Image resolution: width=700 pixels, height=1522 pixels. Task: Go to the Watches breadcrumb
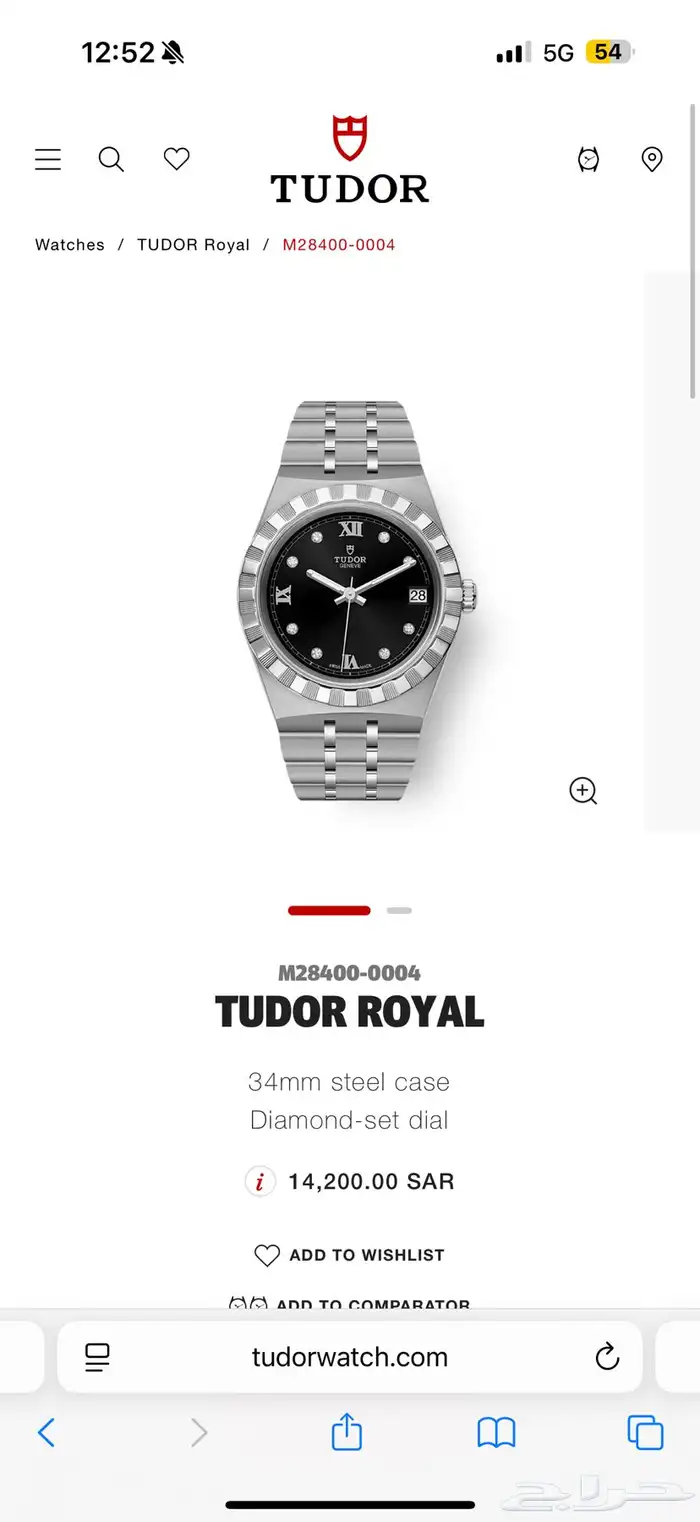click(x=70, y=245)
